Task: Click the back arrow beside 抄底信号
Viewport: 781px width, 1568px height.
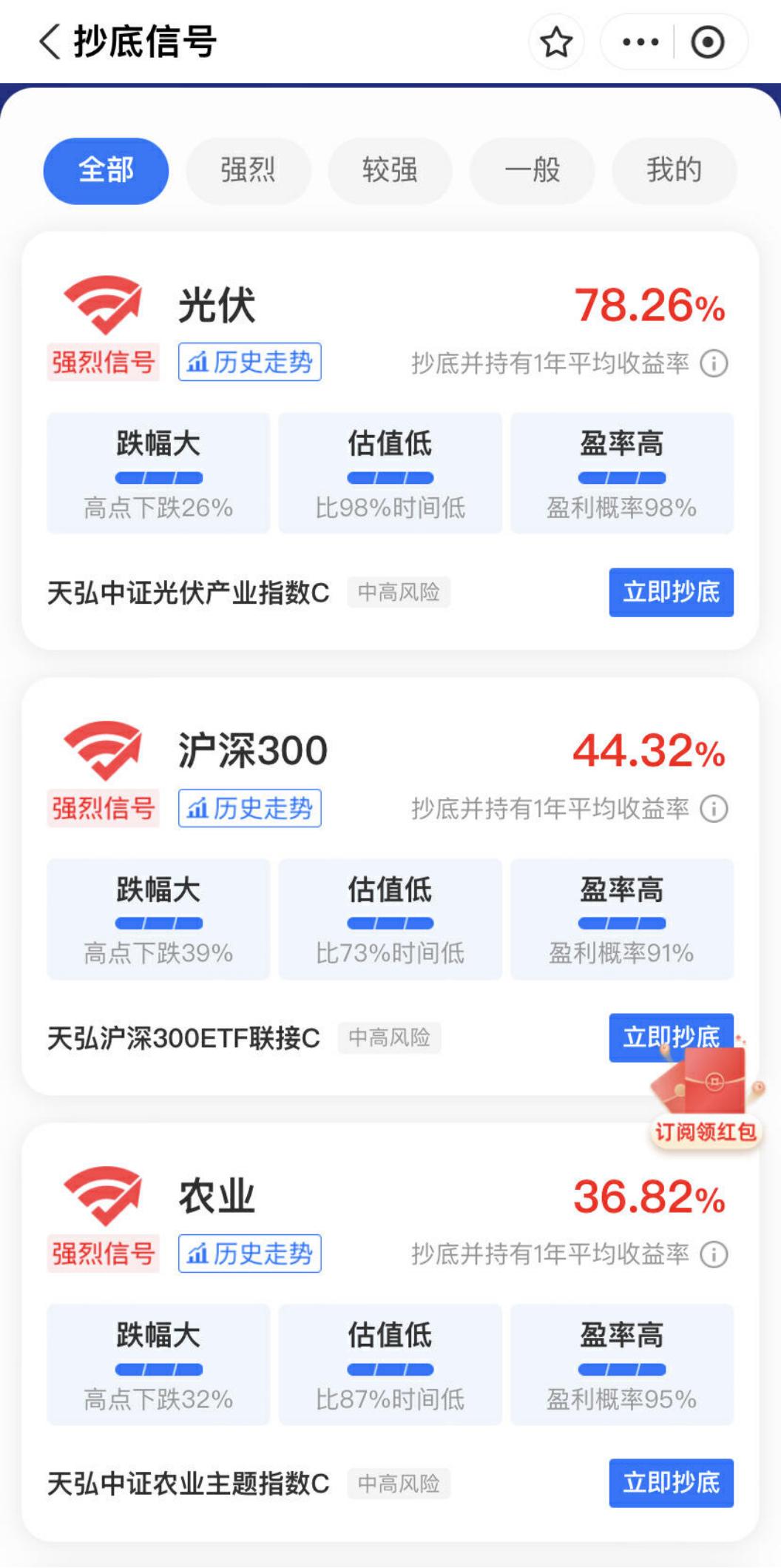Action: click(49, 42)
